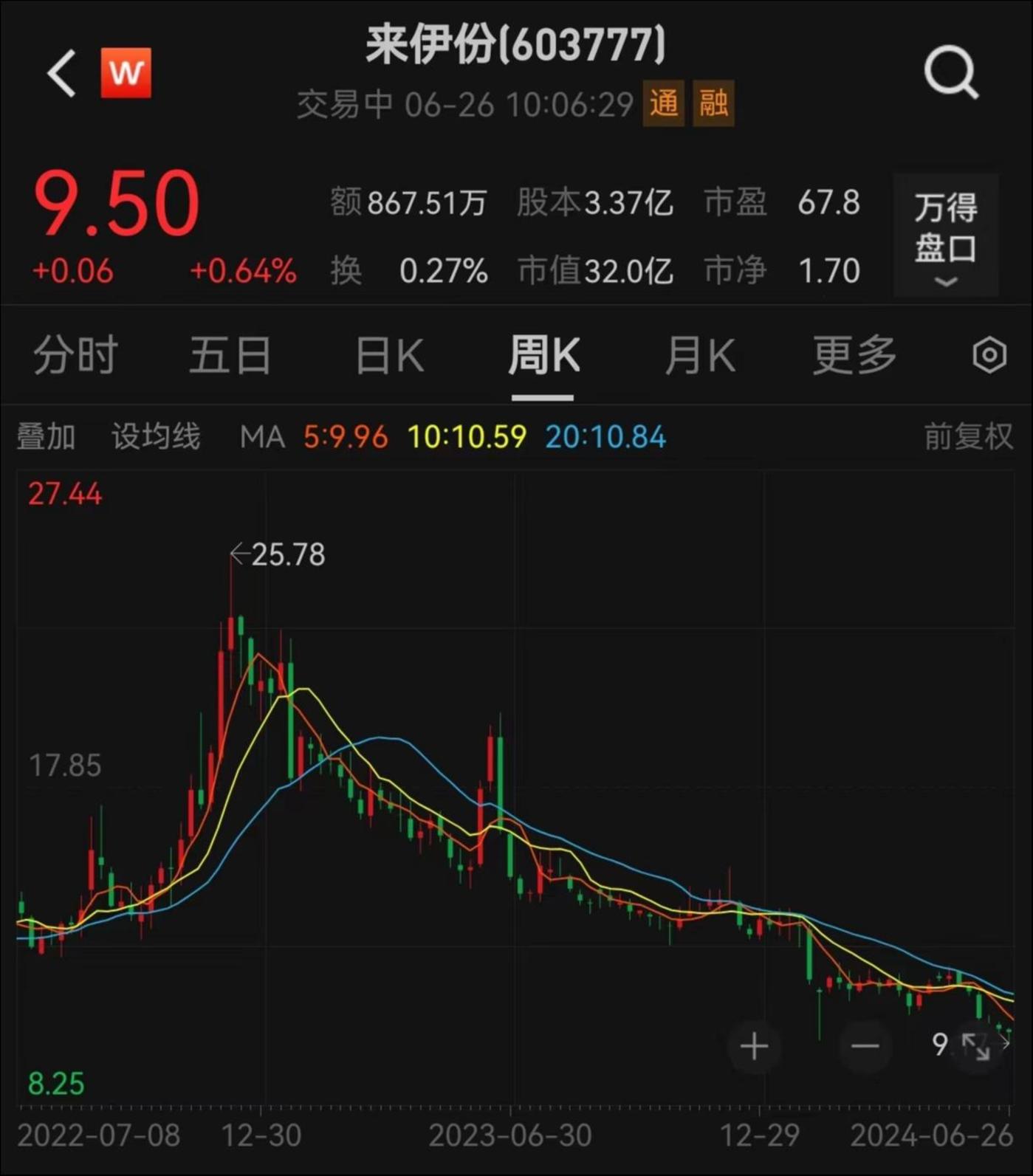Open 设均线 moving average settings
1033x1176 pixels.
click(156, 436)
